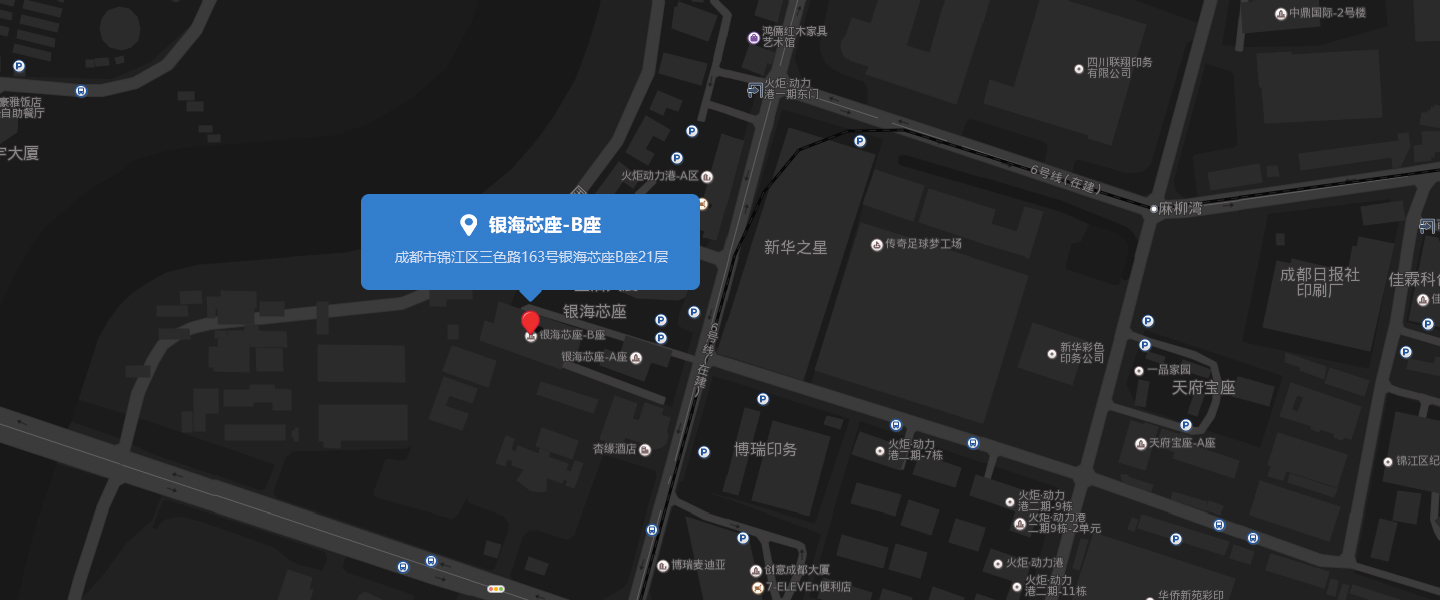Open the 银海芯座-B座 address info card
This screenshot has width=1440, height=600.
click(530, 241)
